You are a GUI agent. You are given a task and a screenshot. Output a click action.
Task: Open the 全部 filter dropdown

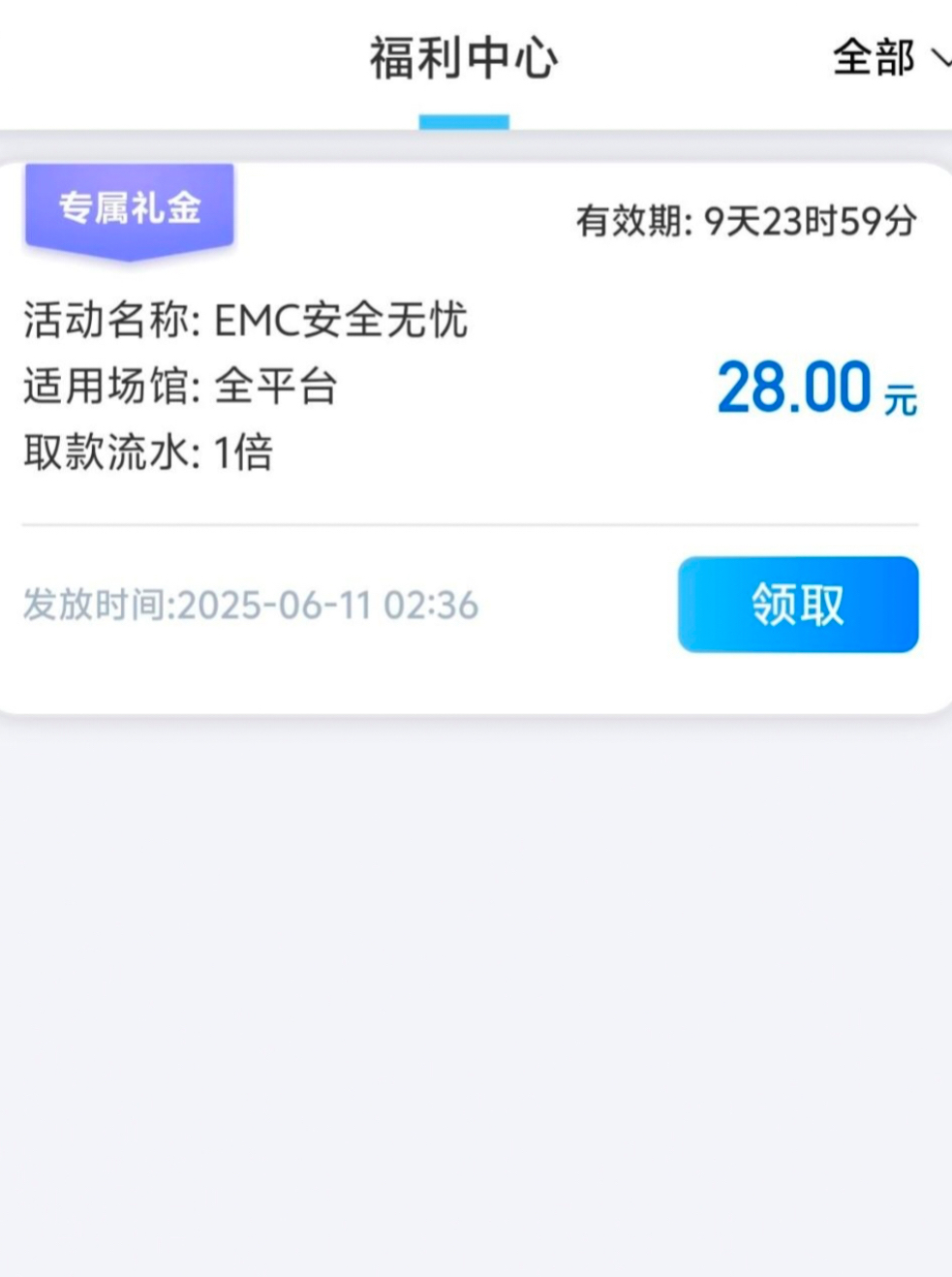[x=889, y=58]
